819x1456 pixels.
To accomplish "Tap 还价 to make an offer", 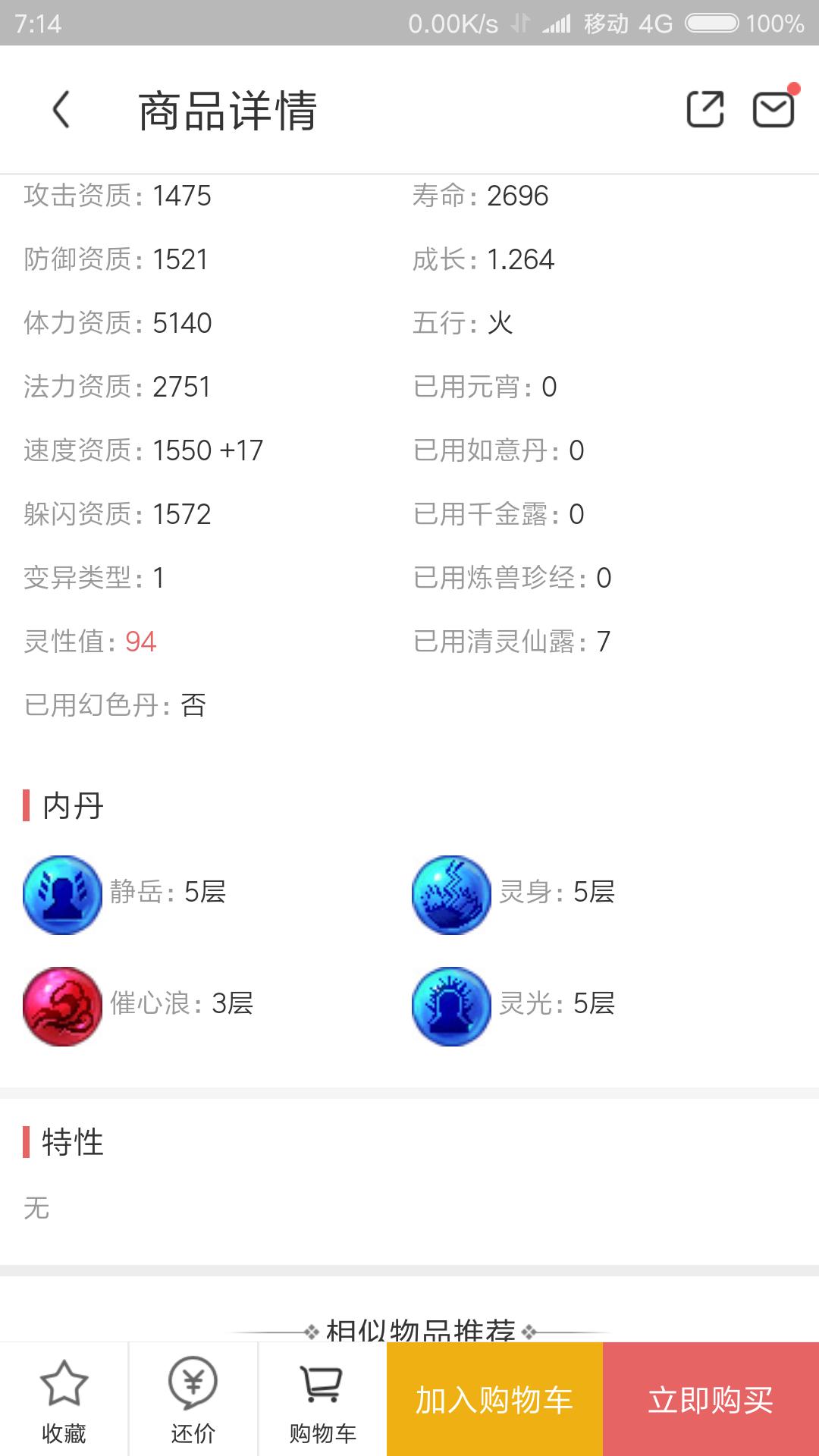I will click(193, 1399).
